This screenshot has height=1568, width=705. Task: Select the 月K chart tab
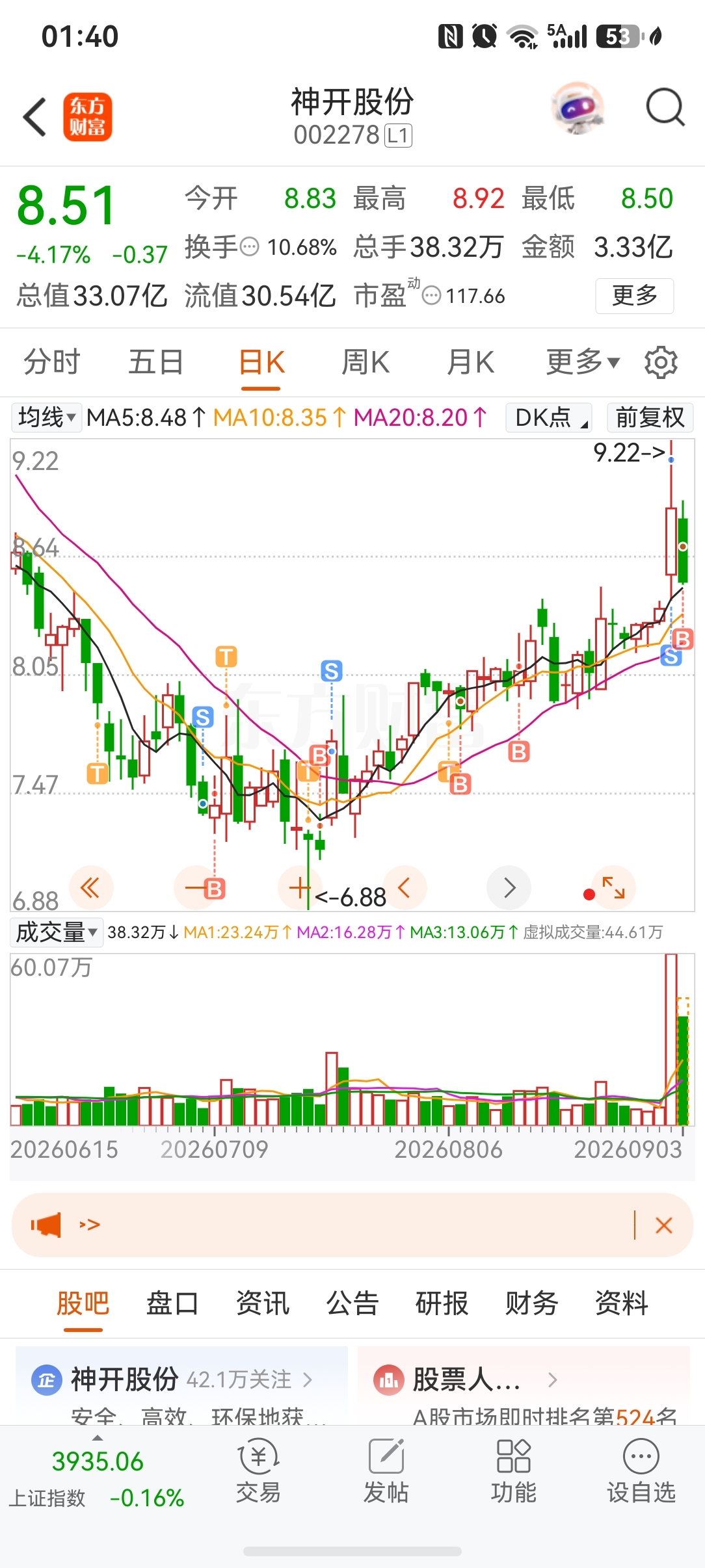[x=470, y=362]
